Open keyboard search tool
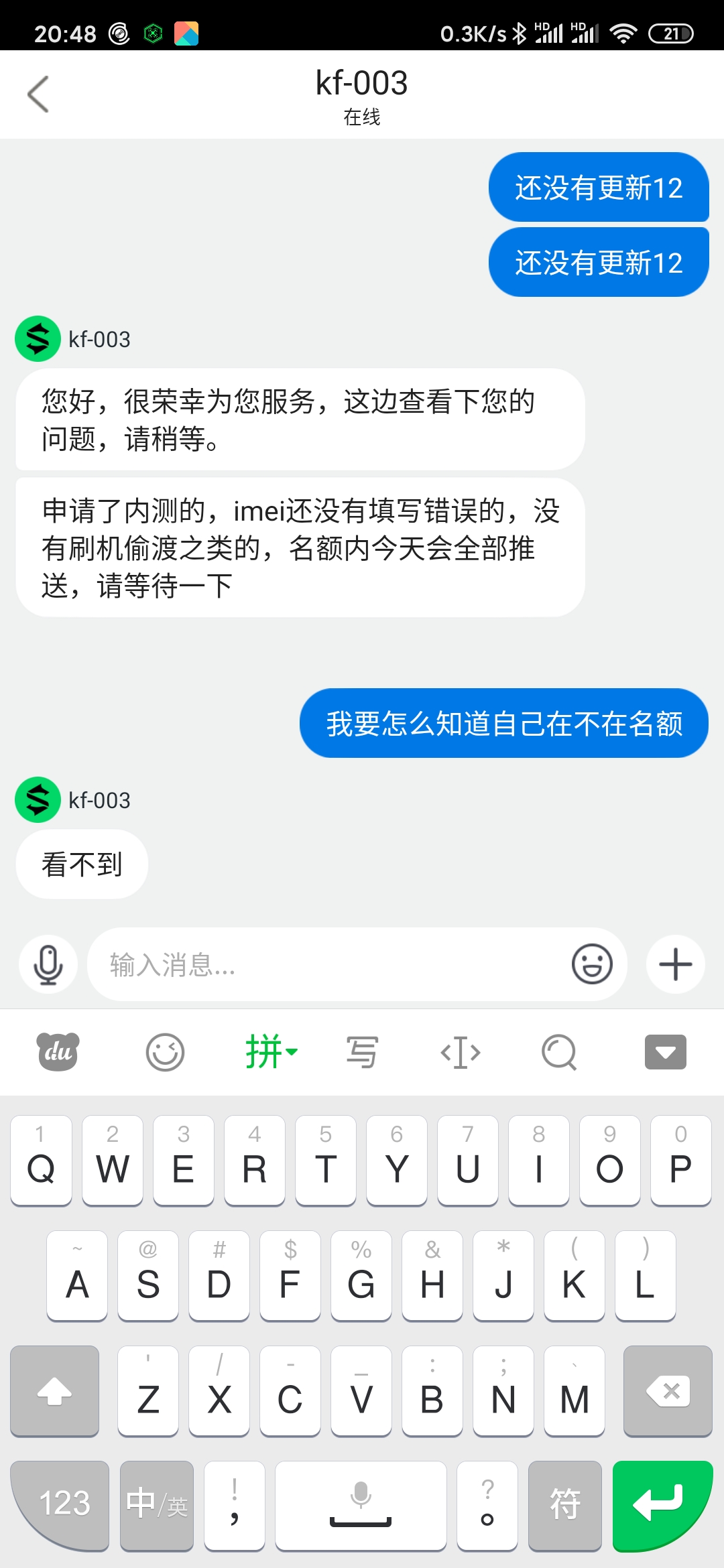Screen dimensions: 724x1568 (x=559, y=1052)
